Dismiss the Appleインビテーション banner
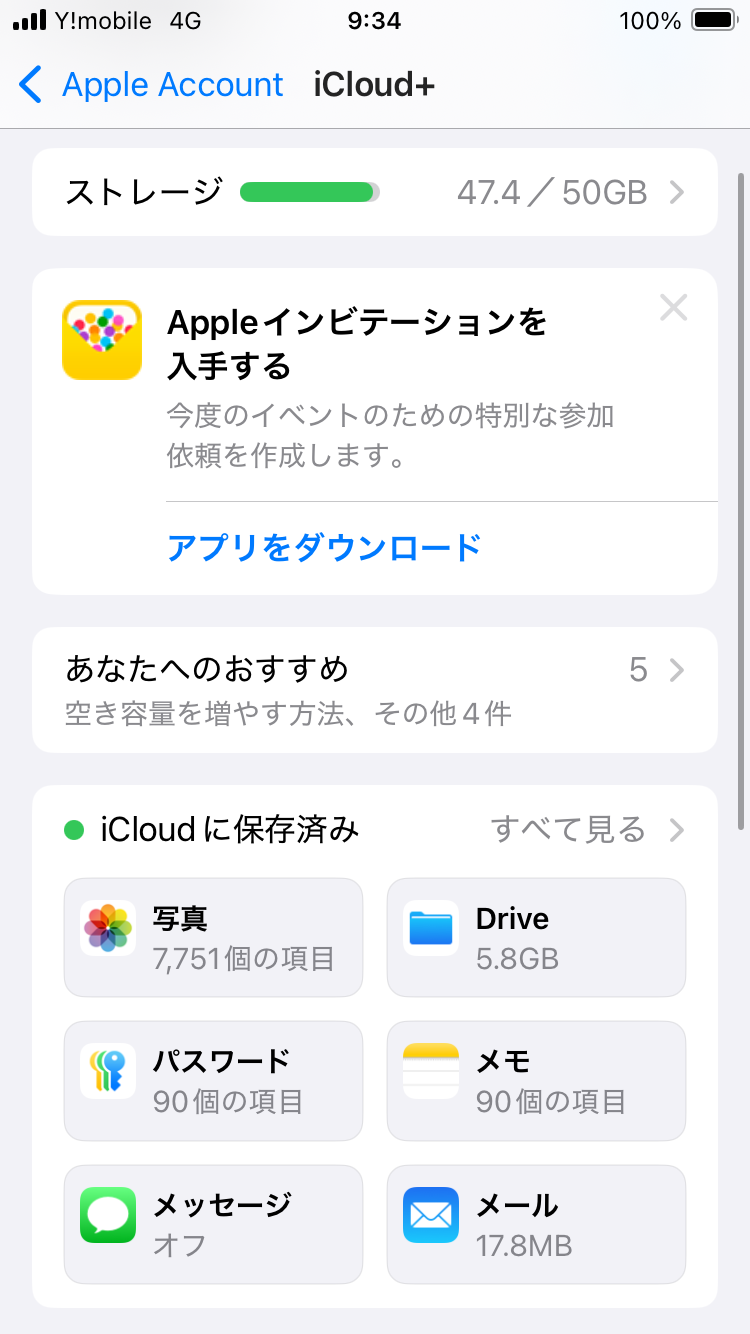This screenshot has width=750, height=1334. click(x=673, y=308)
